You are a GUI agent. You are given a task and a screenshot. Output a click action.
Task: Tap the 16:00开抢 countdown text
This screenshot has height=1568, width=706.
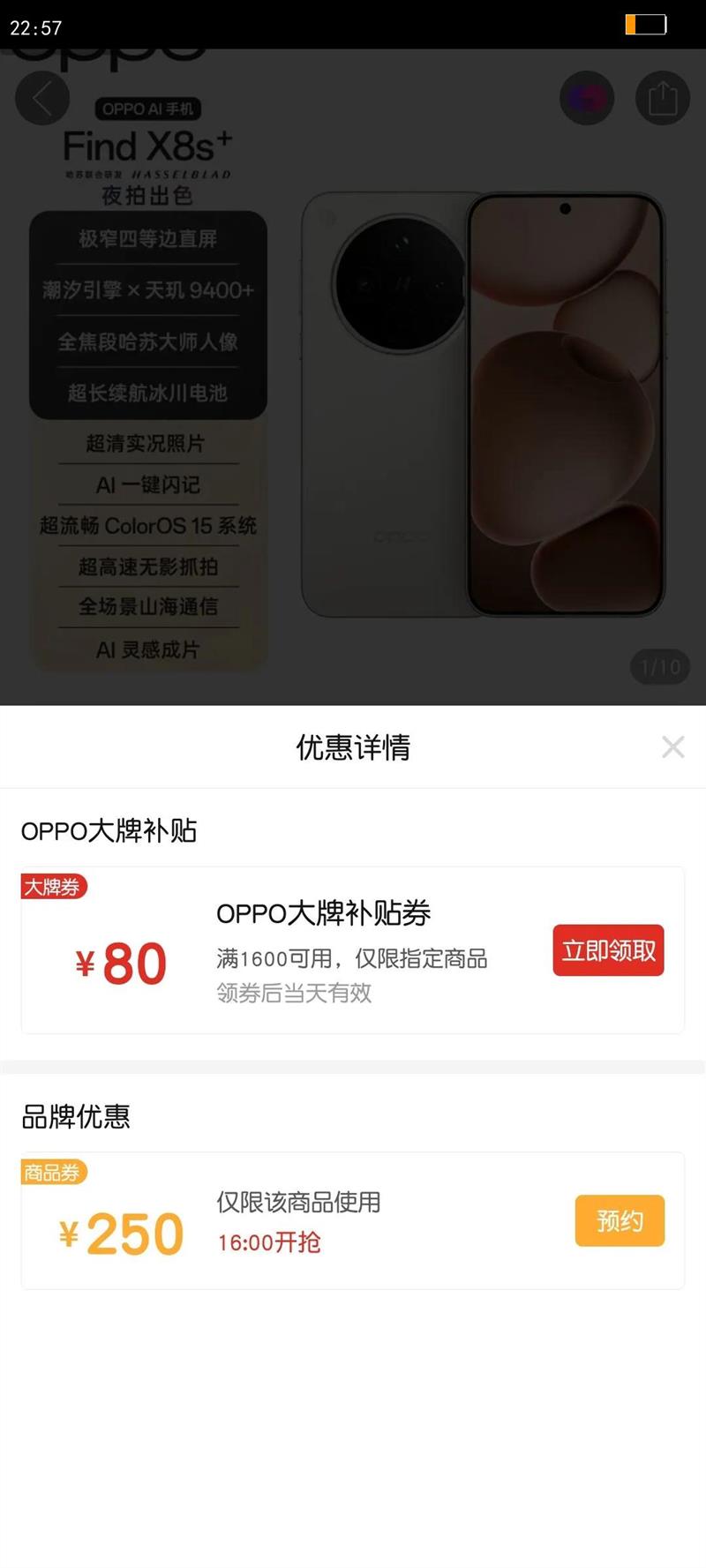pyautogui.click(x=269, y=1242)
